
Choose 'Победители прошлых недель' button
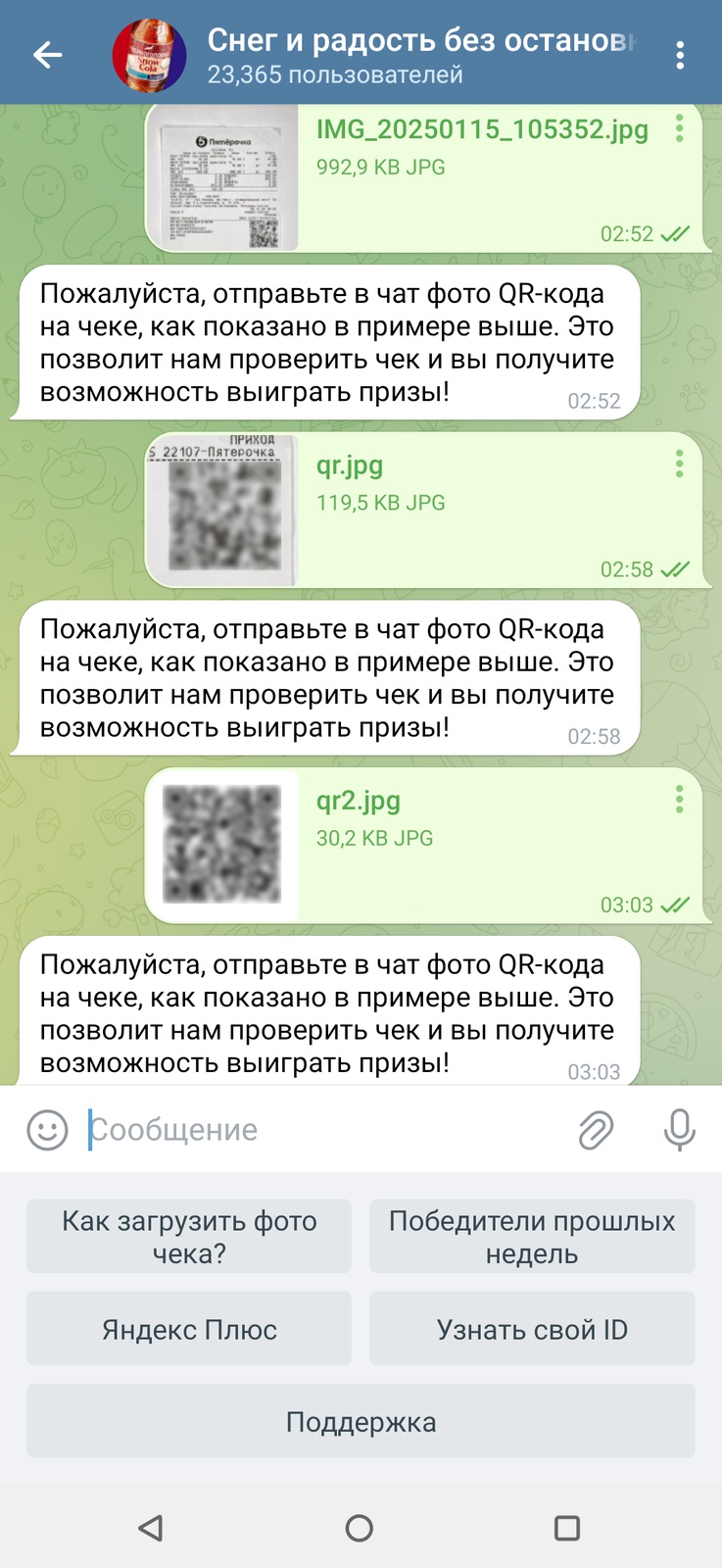pos(532,1237)
